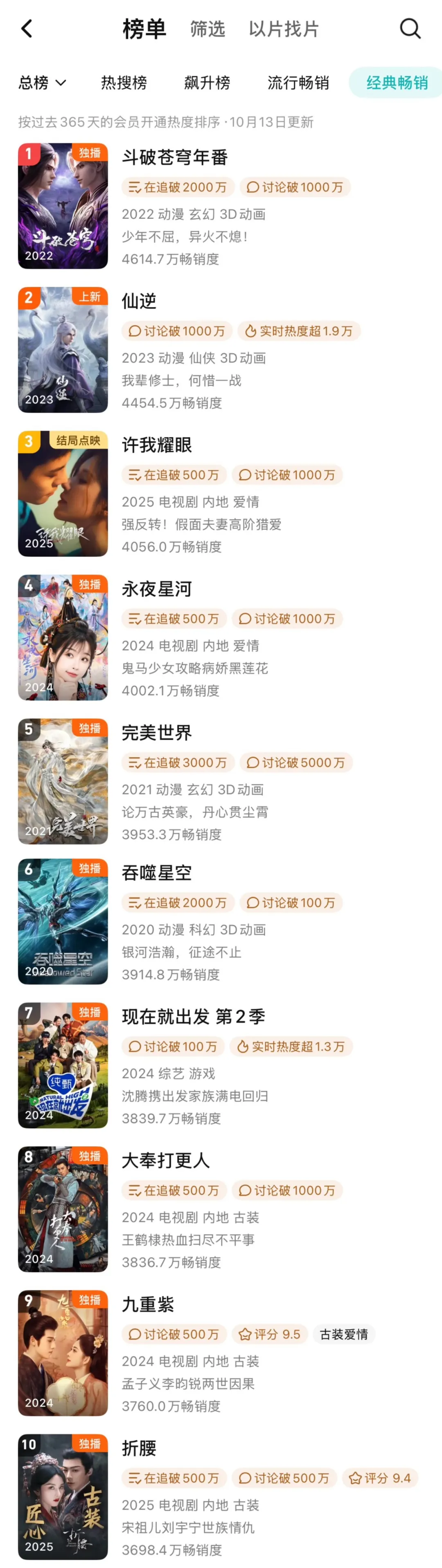
Task: Open the 永夜星河 listing
Action: pos(157,589)
